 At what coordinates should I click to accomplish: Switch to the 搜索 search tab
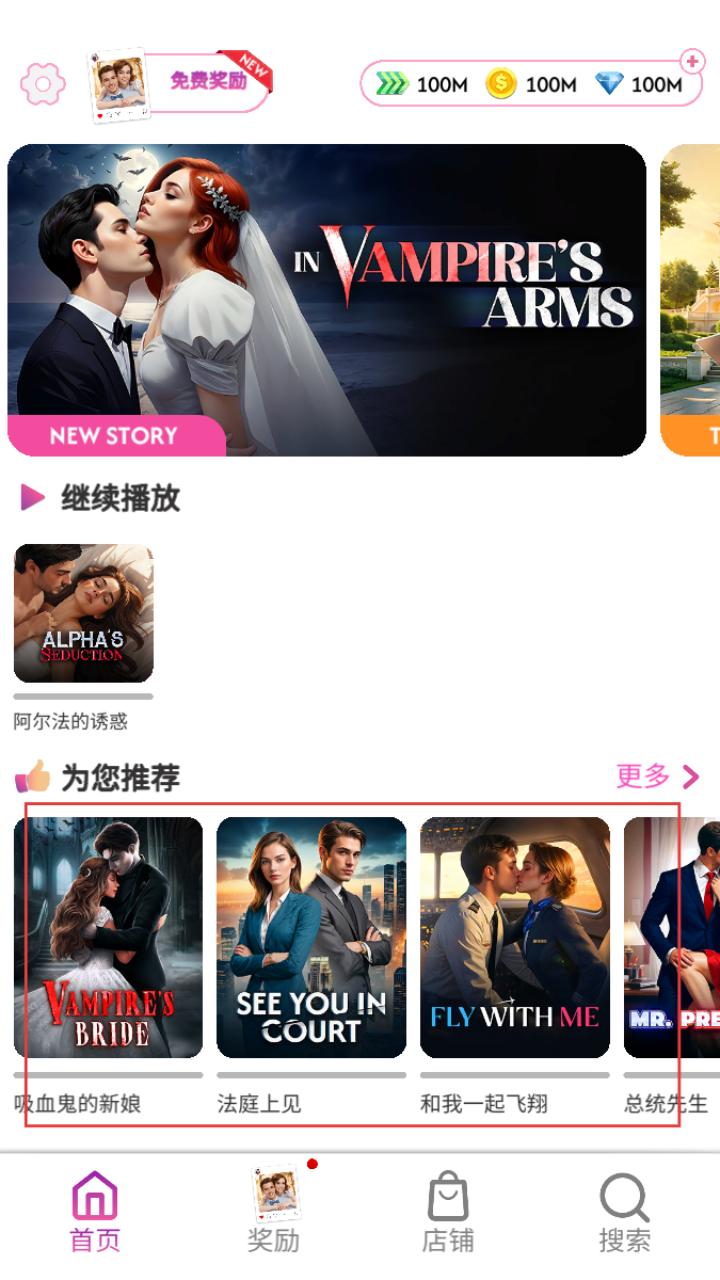tap(624, 1211)
